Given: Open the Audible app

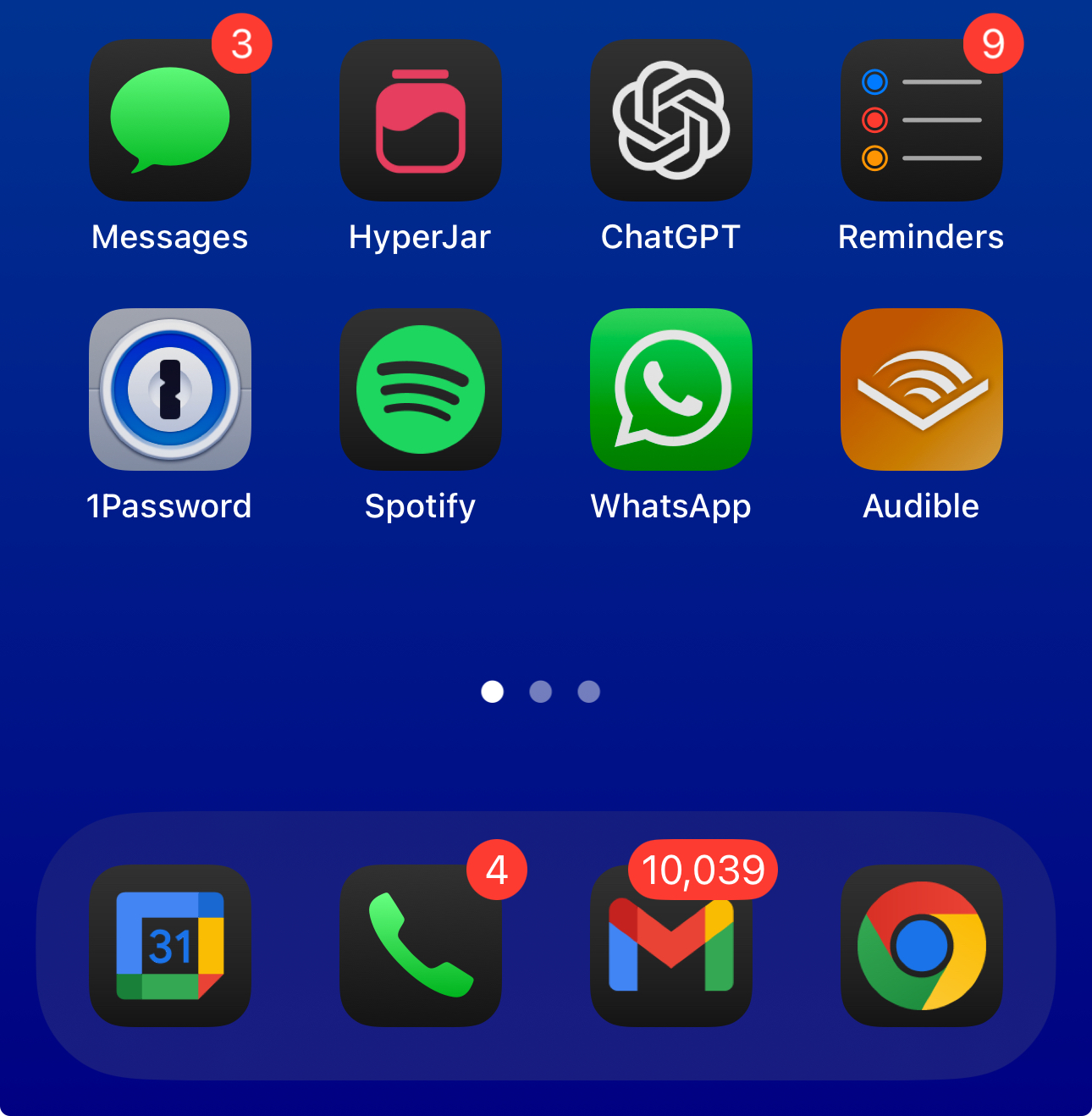Looking at the screenshot, I should pyautogui.click(x=922, y=389).
